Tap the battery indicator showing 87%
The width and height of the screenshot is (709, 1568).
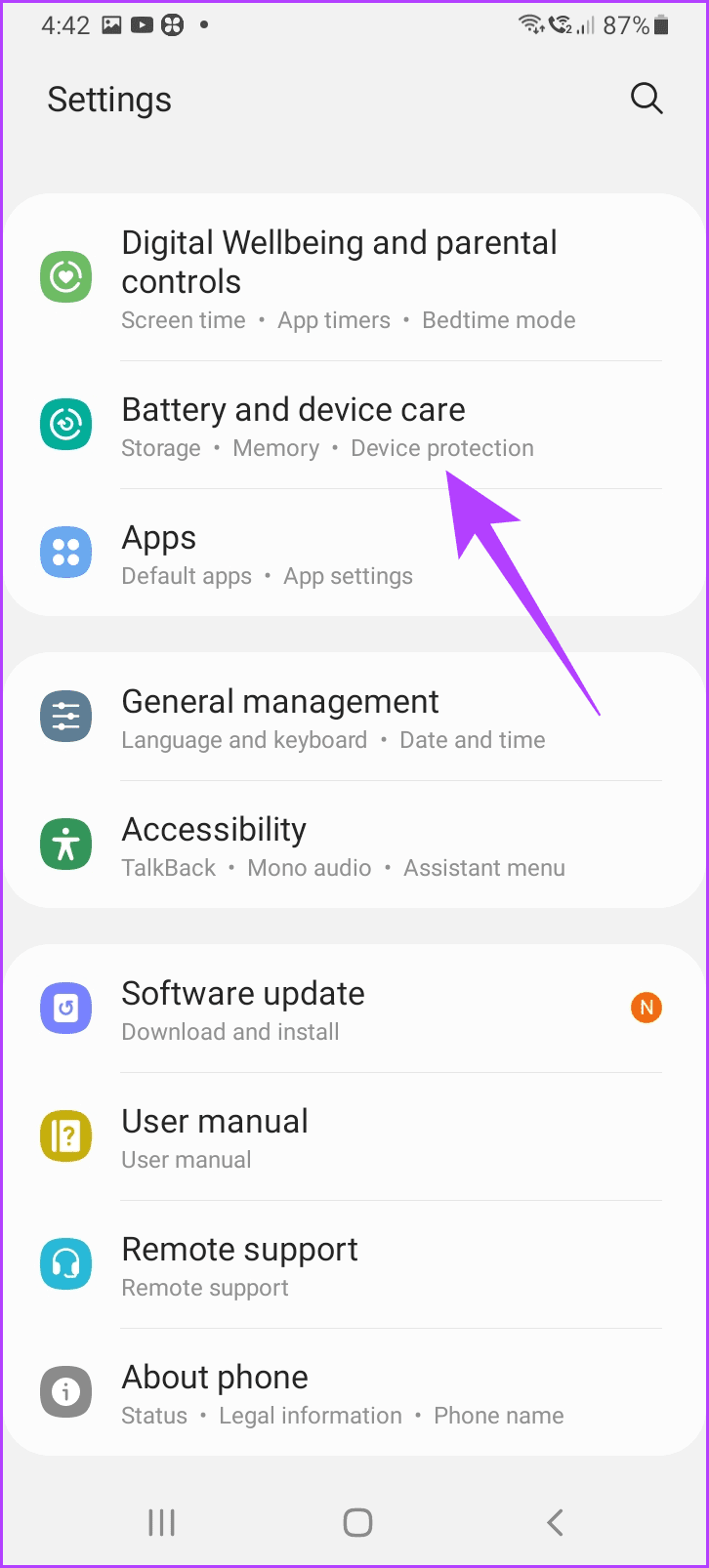pyautogui.click(x=626, y=24)
